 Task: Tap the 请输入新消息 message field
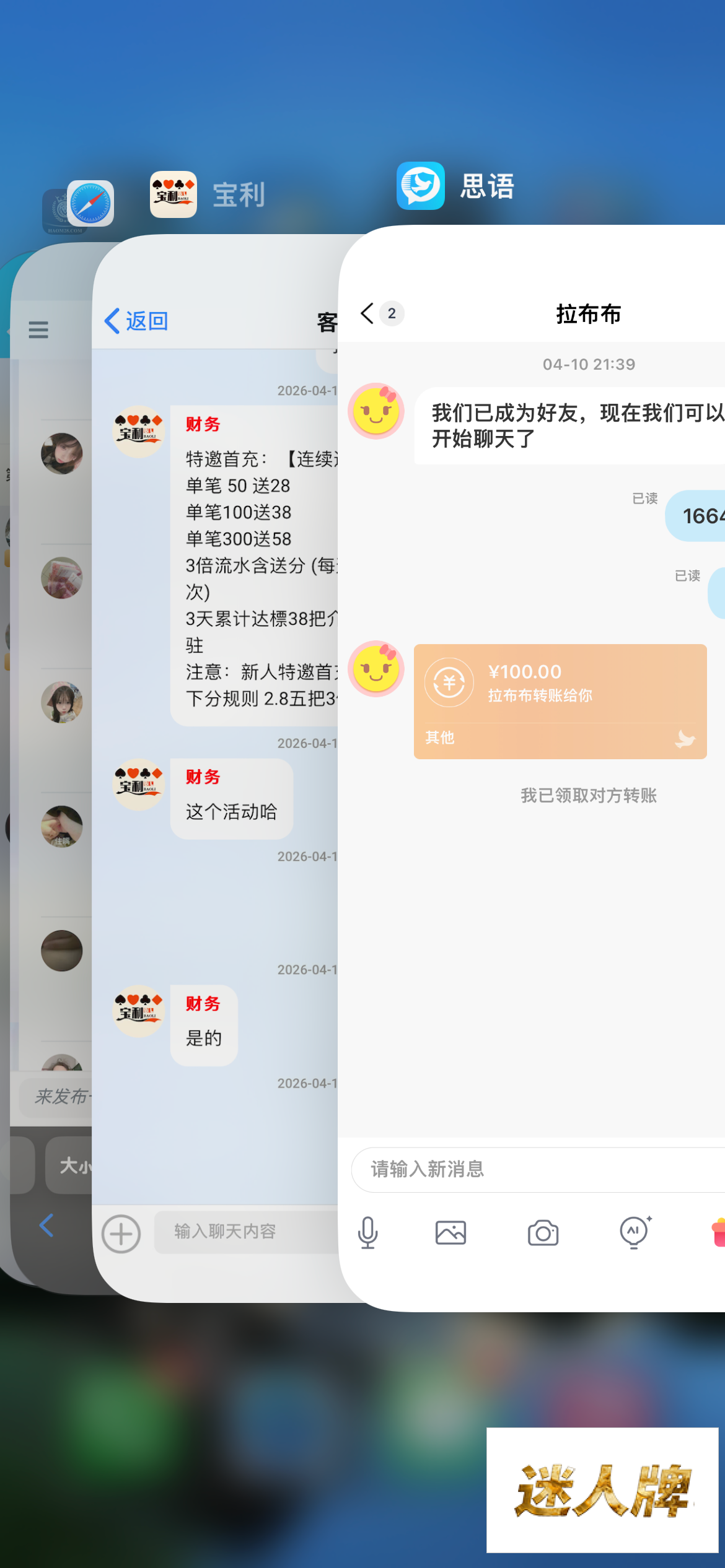tap(533, 1169)
